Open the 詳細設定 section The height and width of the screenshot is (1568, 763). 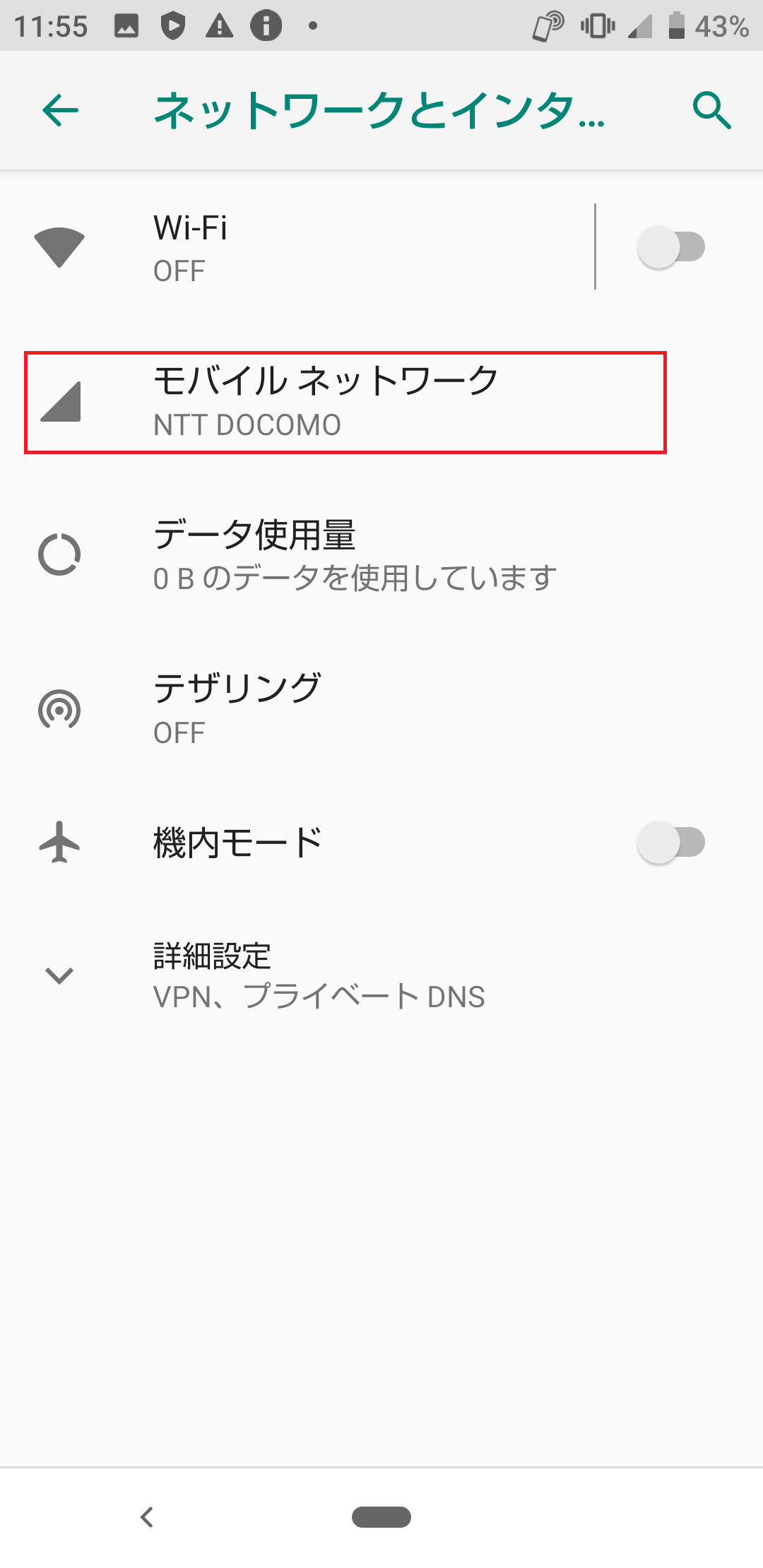283,975
